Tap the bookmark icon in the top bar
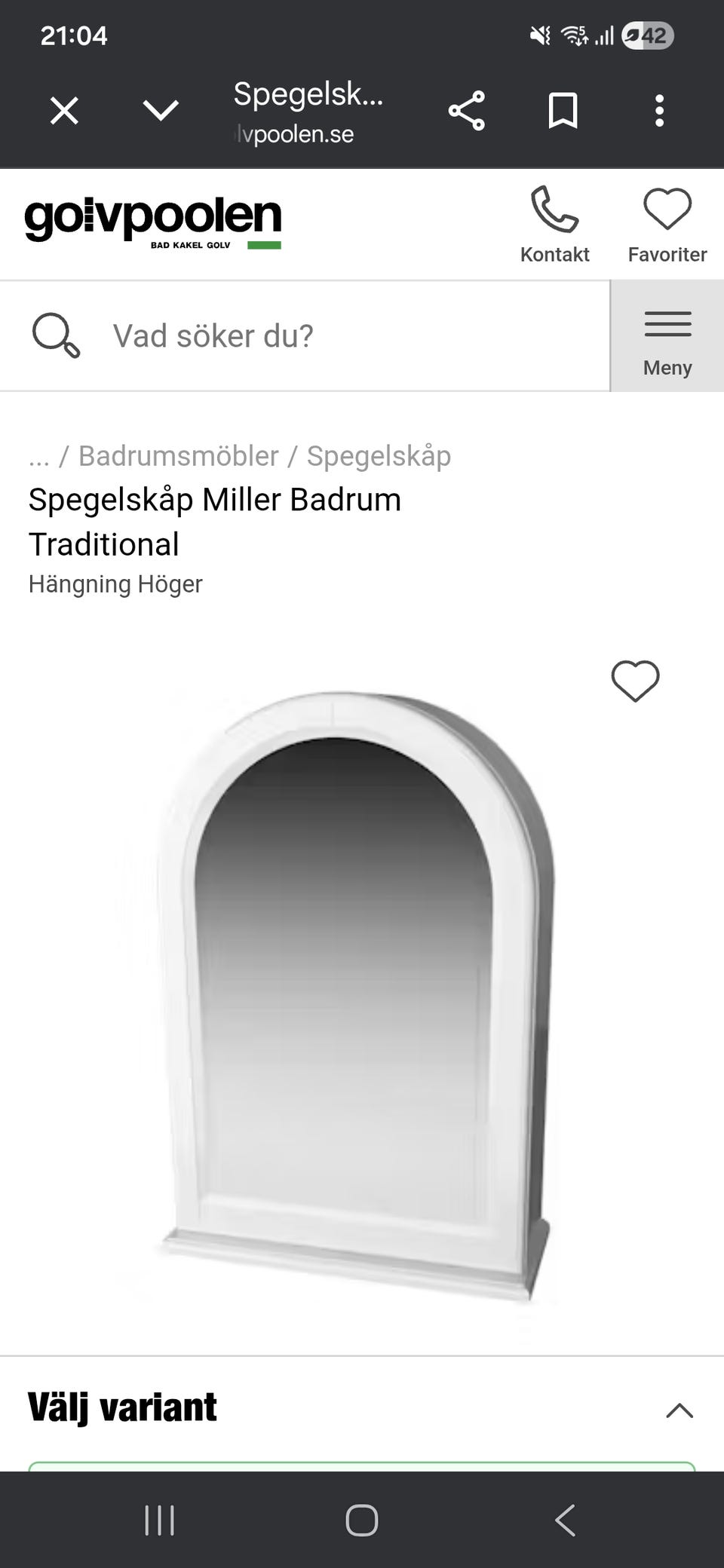Viewport: 724px width, 1568px height. pyautogui.click(x=562, y=111)
